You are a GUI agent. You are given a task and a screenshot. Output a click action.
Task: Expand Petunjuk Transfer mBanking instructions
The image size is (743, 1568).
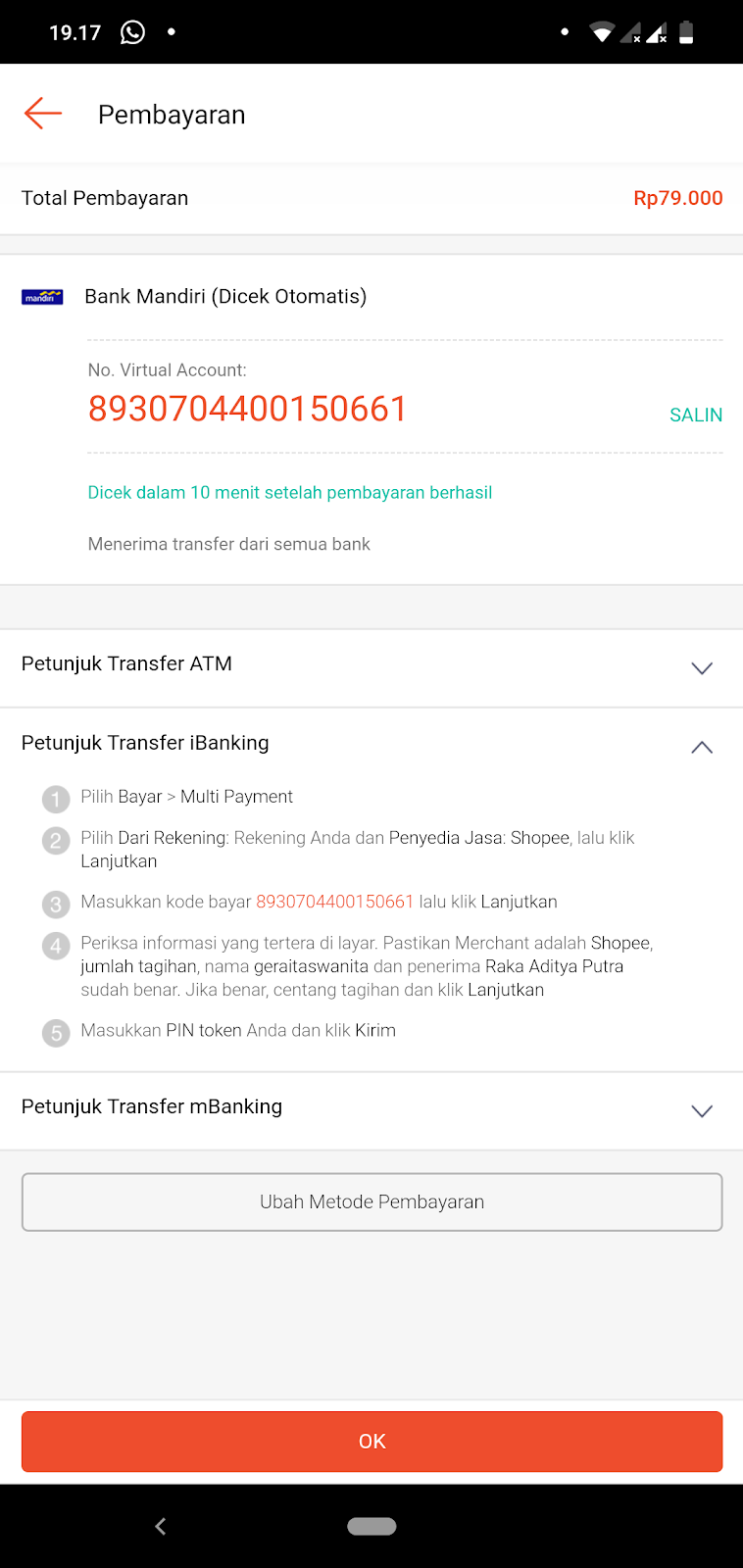pyautogui.click(x=701, y=1110)
